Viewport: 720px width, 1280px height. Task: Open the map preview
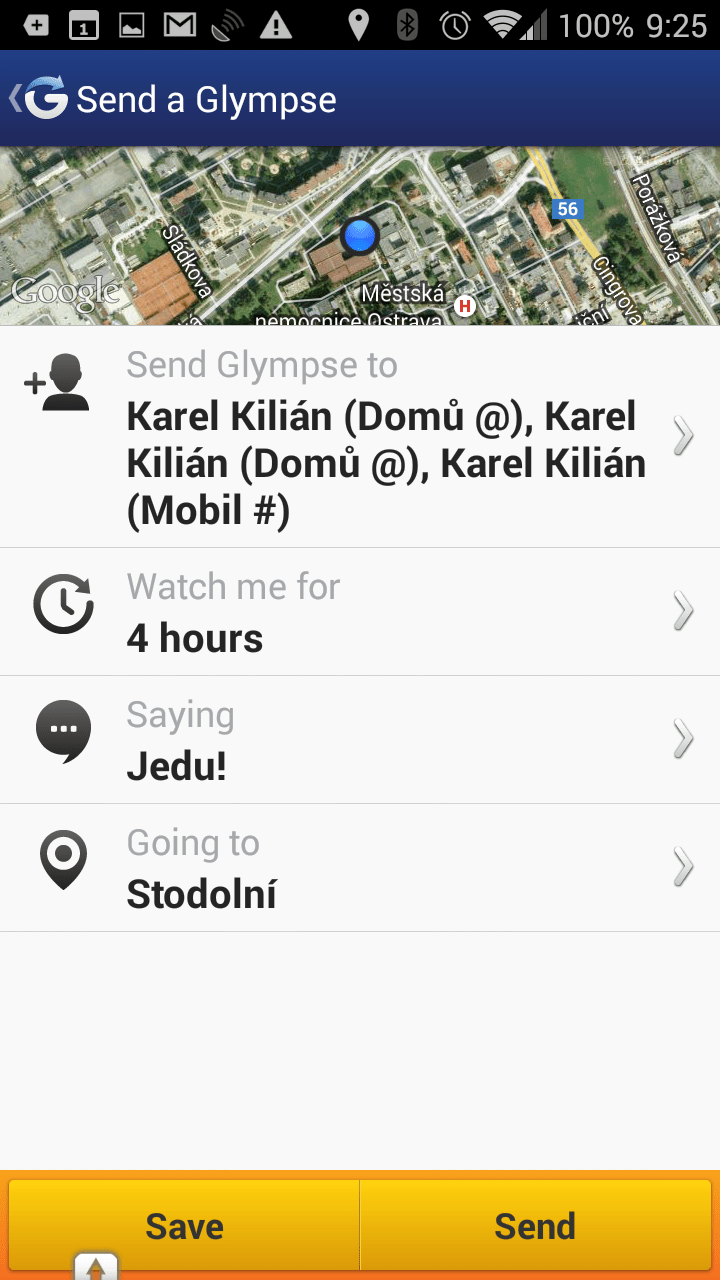tap(360, 236)
